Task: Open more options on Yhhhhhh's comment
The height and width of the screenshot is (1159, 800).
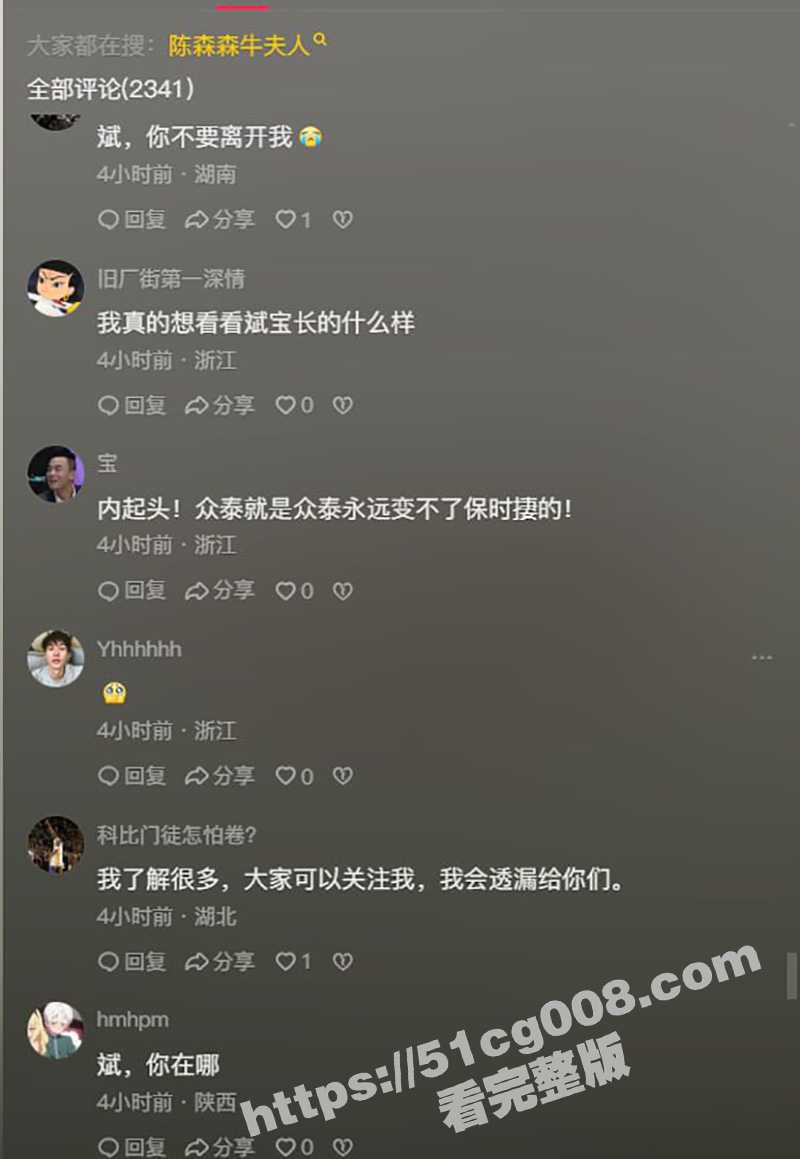Action: point(762,657)
